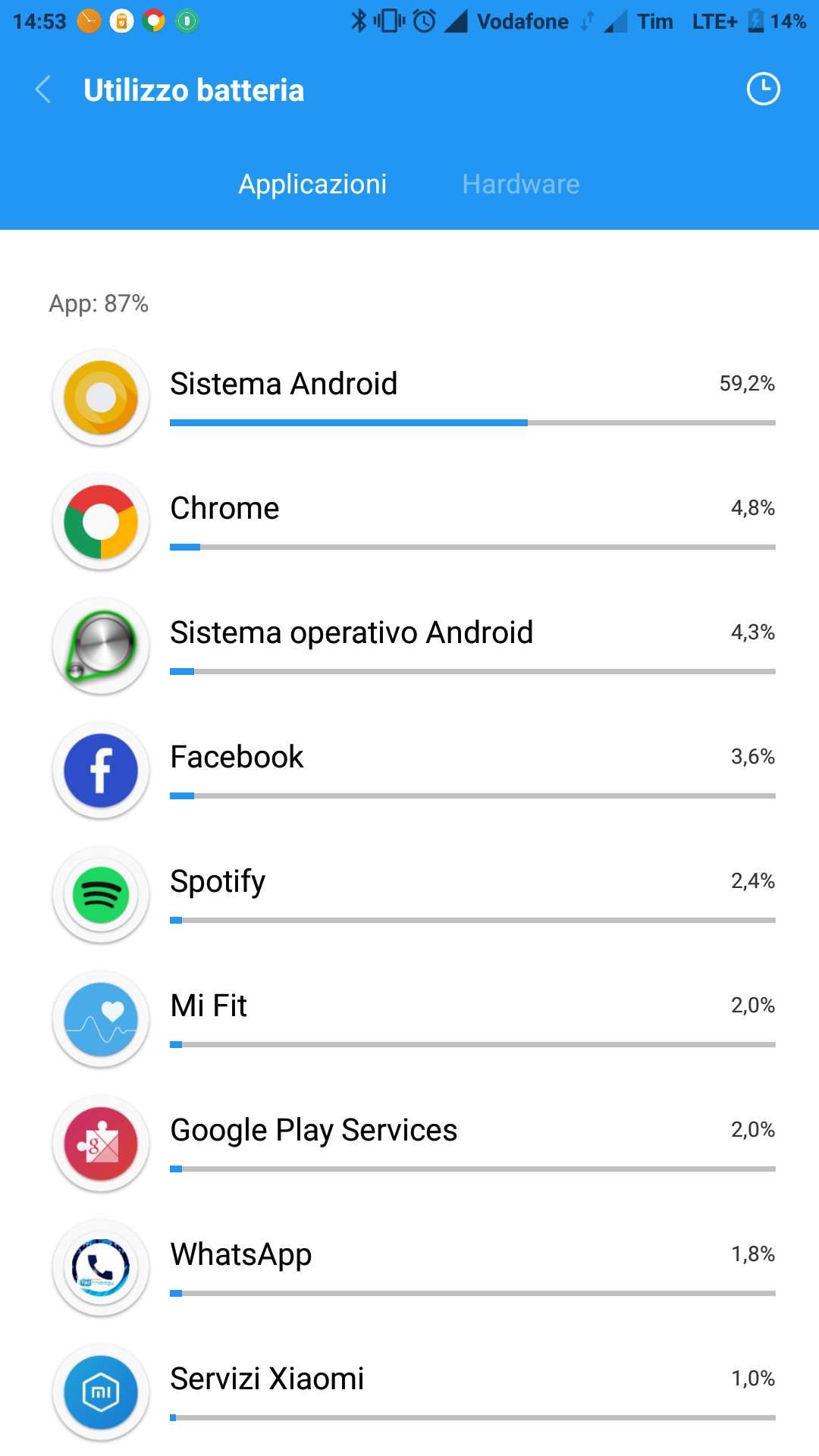This screenshot has height=1456, width=819.
Task: Go back from Utilizzo batteria
Action: [43, 89]
